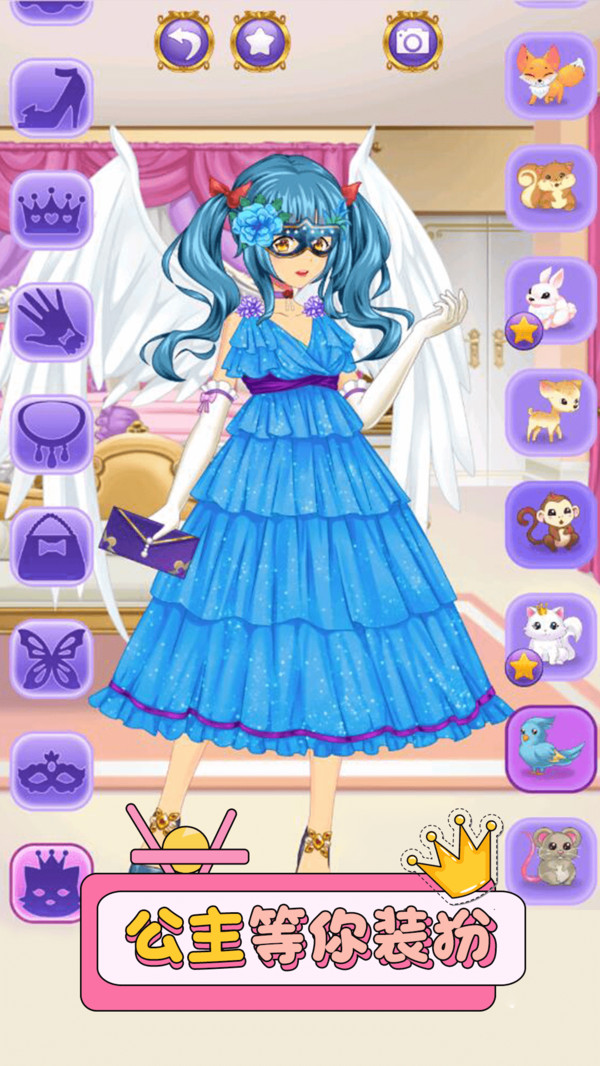Select the monkey pet

550,524
